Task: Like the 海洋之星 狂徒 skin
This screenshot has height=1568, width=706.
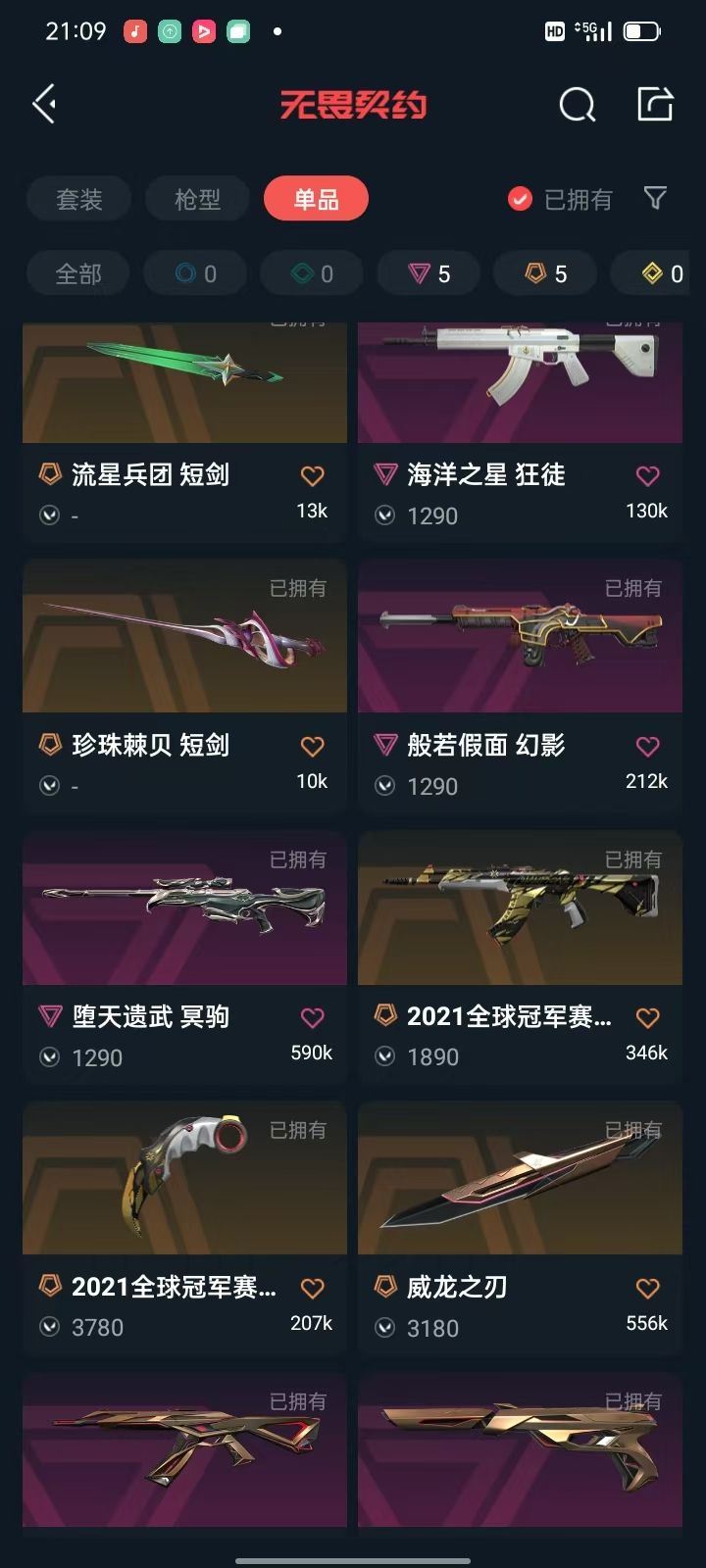Action: click(x=648, y=475)
